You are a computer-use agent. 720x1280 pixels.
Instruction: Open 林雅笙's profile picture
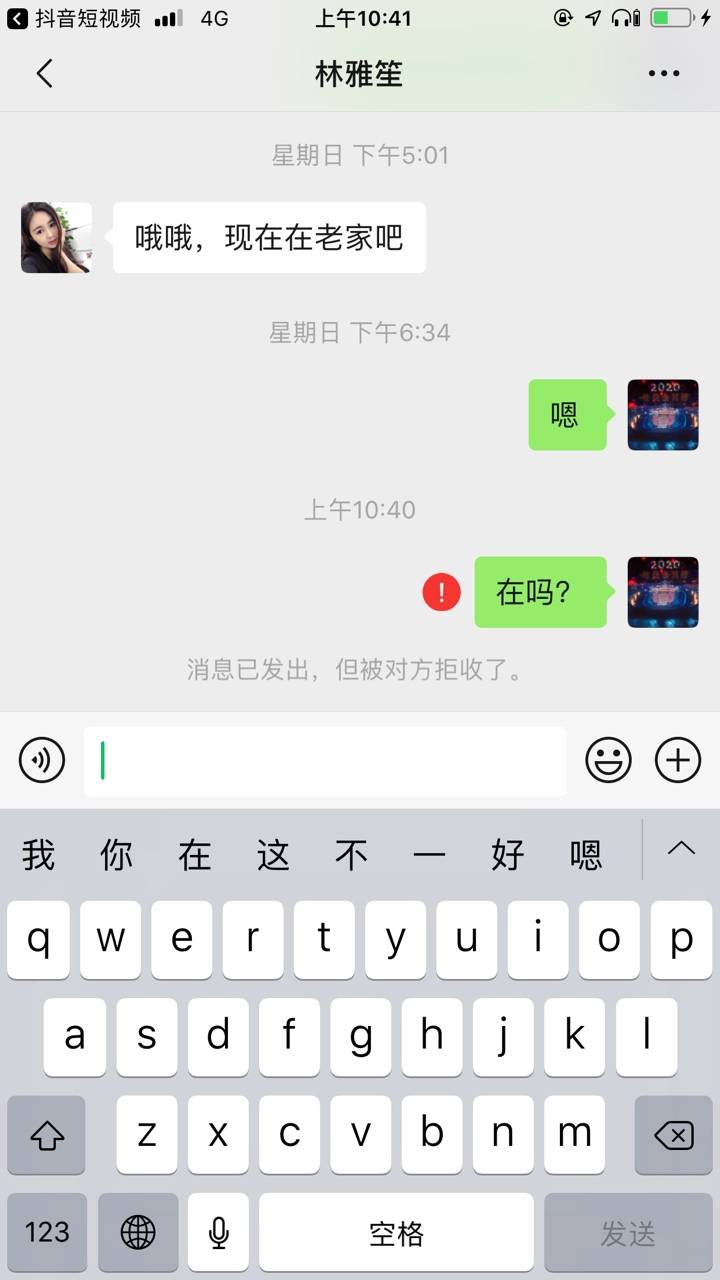pos(56,238)
